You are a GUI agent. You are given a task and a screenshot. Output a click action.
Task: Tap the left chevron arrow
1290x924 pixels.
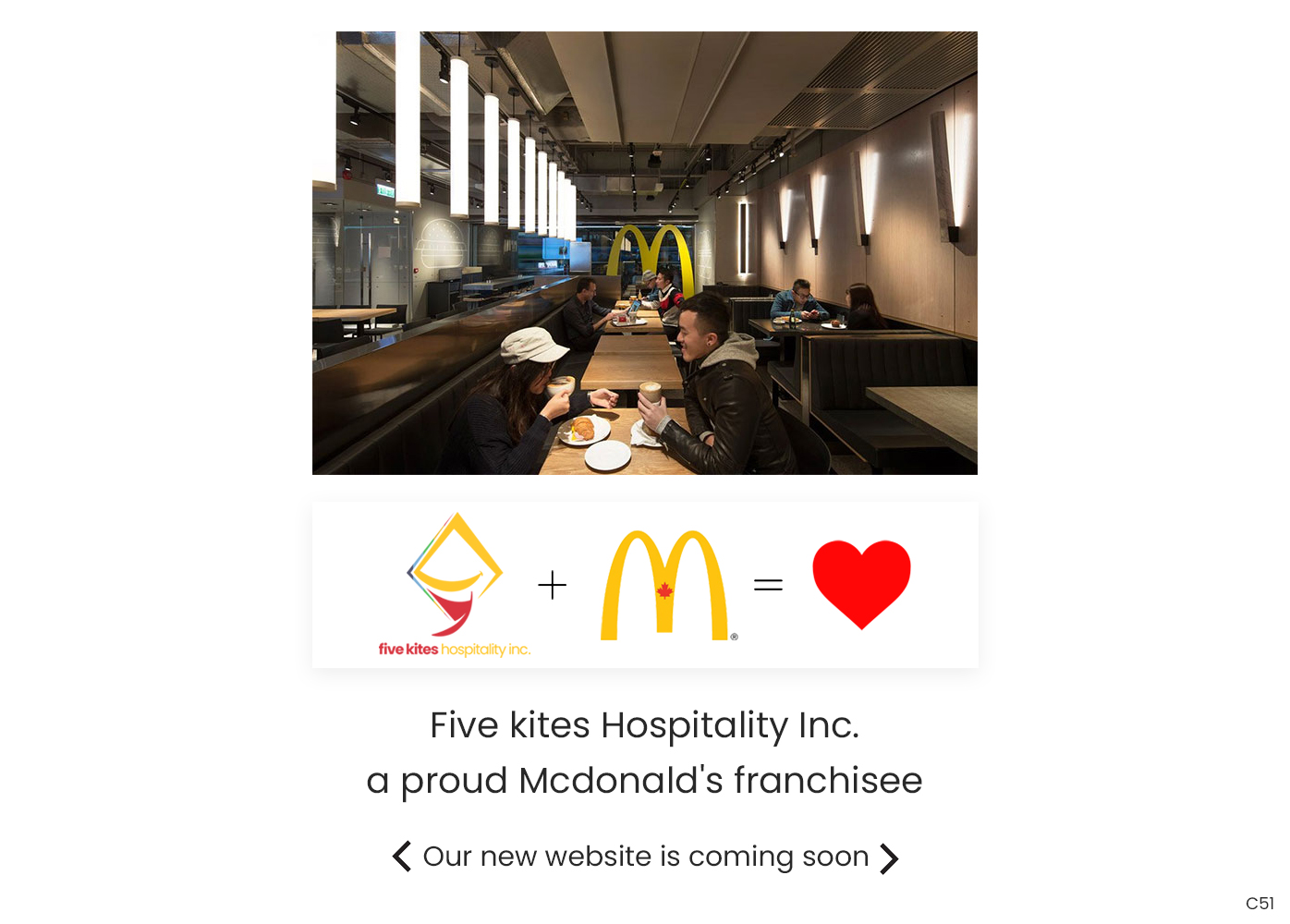402,857
